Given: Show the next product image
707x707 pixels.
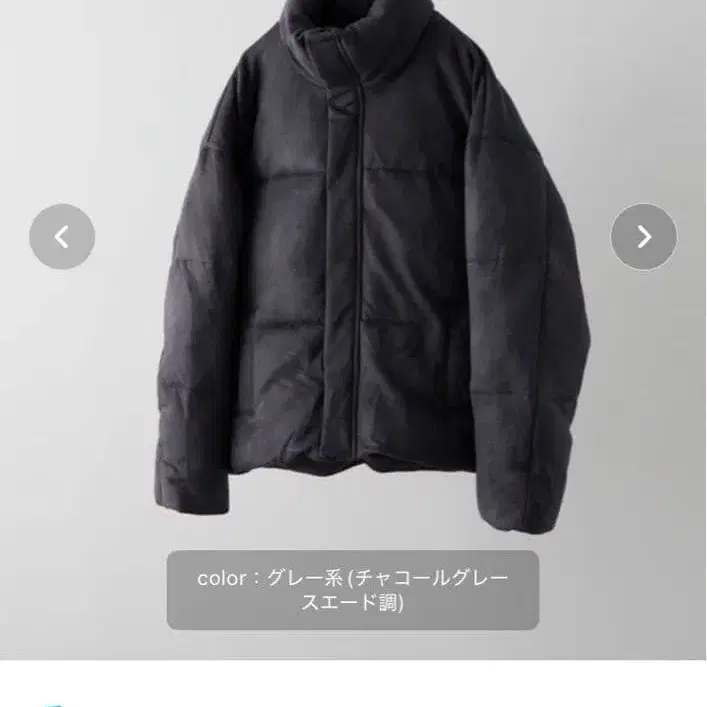Looking at the screenshot, I should coord(643,237).
